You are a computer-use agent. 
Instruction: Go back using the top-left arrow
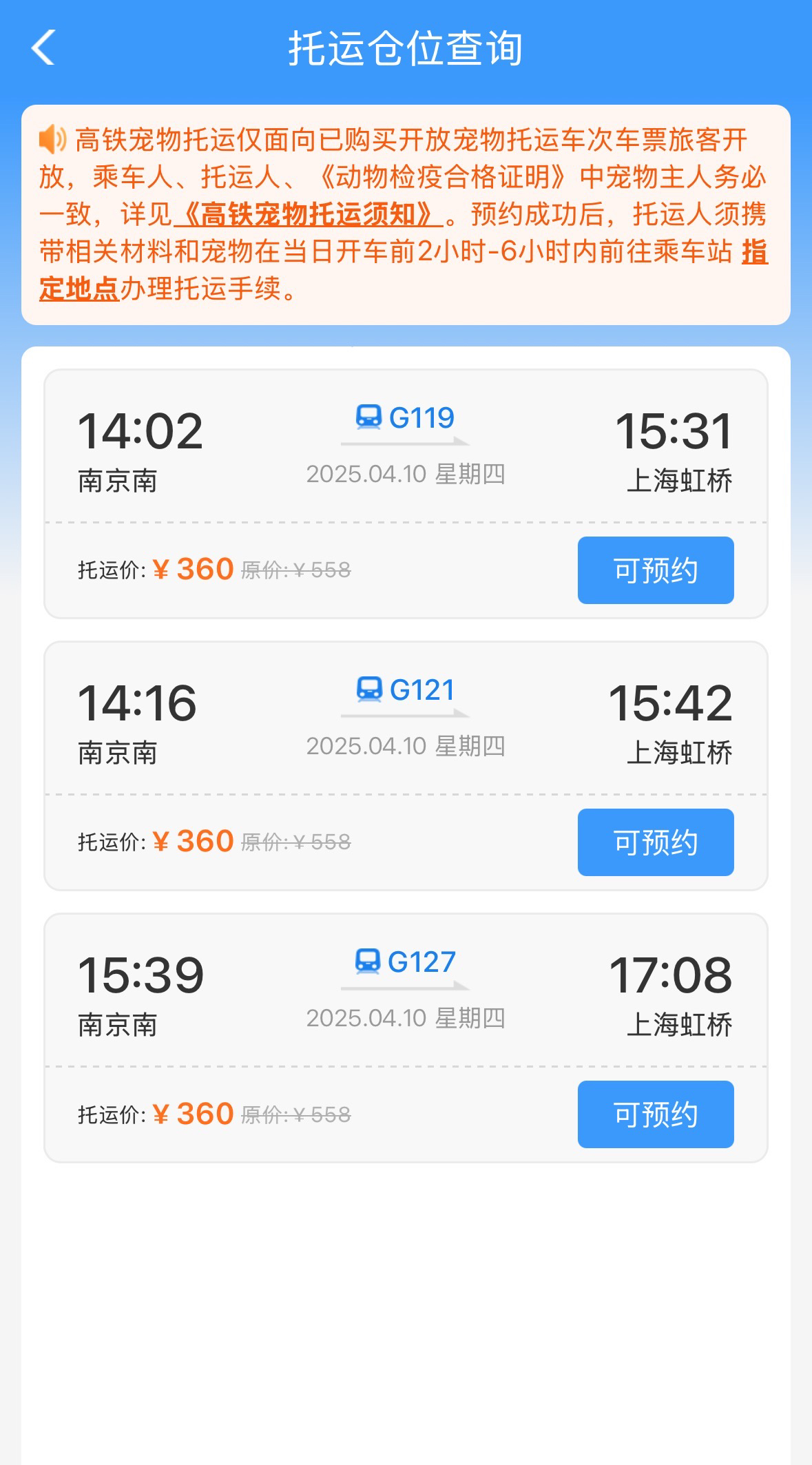[x=43, y=48]
